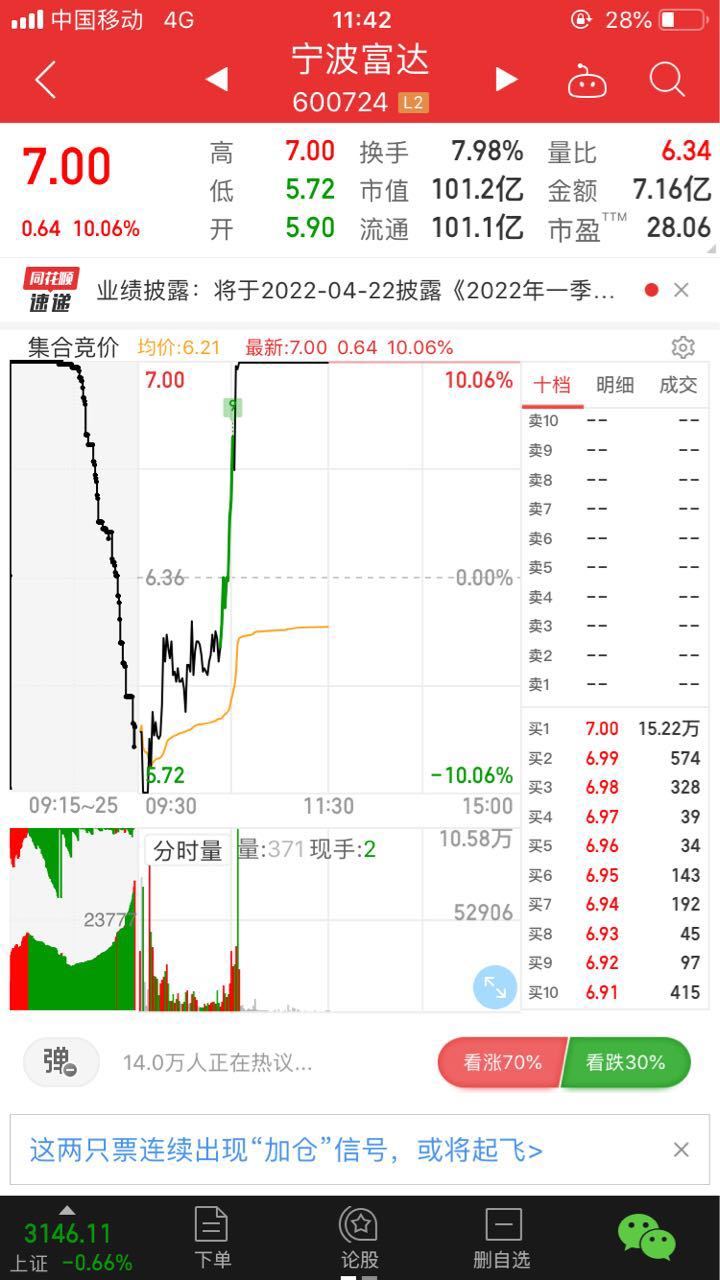Open stock search magnifier
720x1280 pixels.
click(x=666, y=79)
